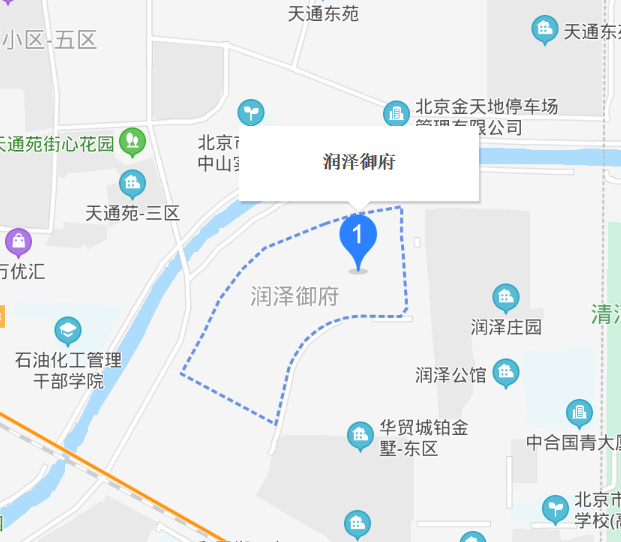The height and width of the screenshot is (542, 621).
Task: Select the 润泽公馆 place icon
Action: tap(508, 374)
